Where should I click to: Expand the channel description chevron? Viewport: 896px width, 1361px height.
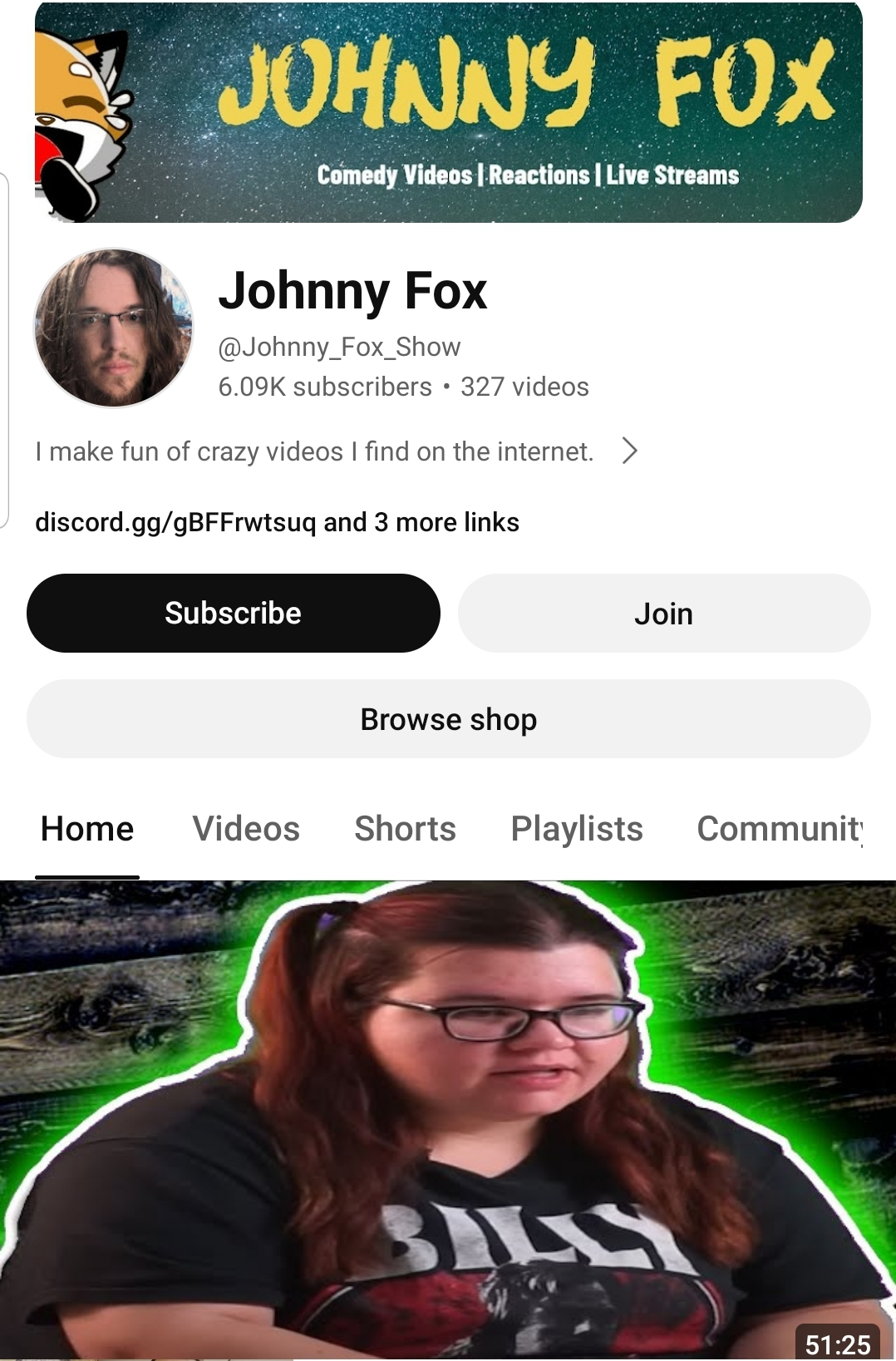point(630,451)
